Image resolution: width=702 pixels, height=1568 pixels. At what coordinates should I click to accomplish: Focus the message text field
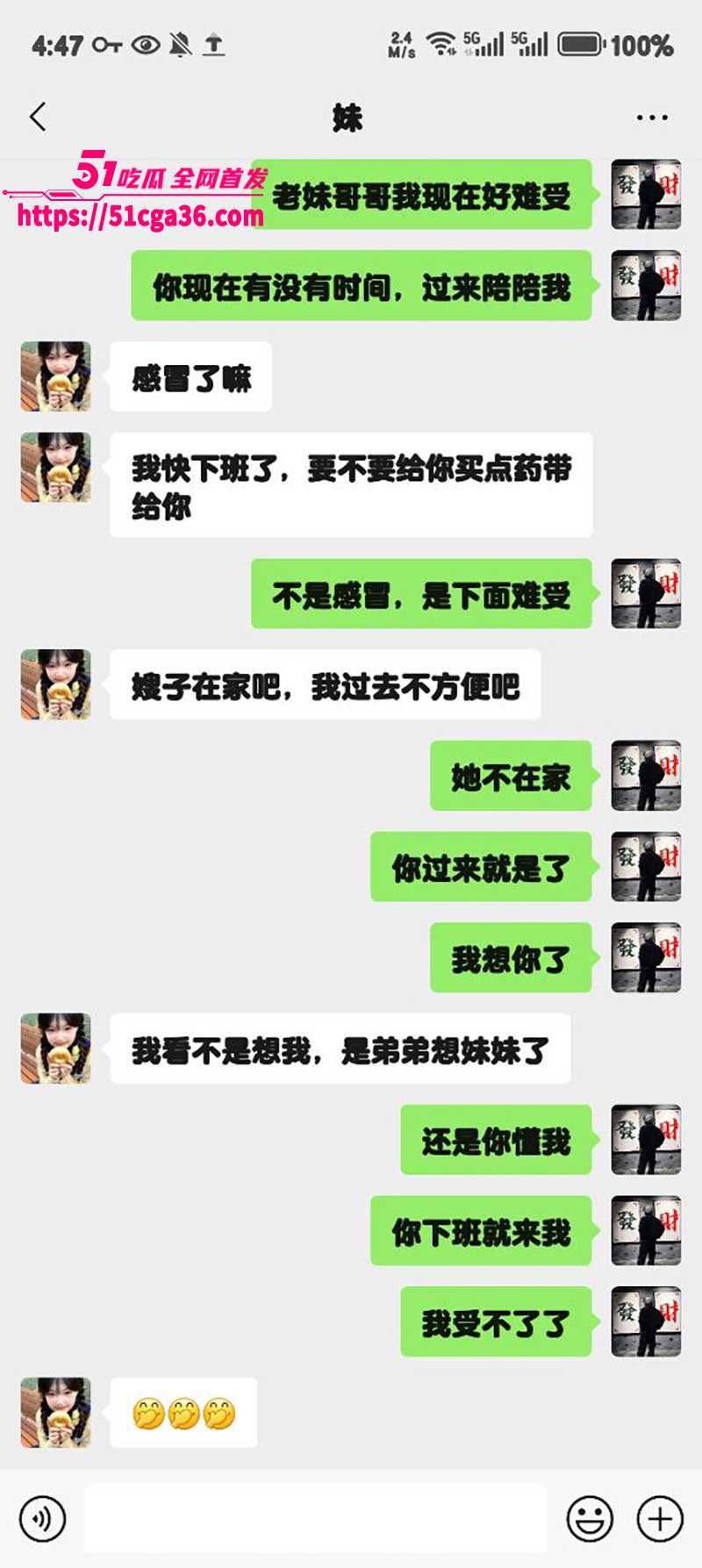tap(316, 1518)
